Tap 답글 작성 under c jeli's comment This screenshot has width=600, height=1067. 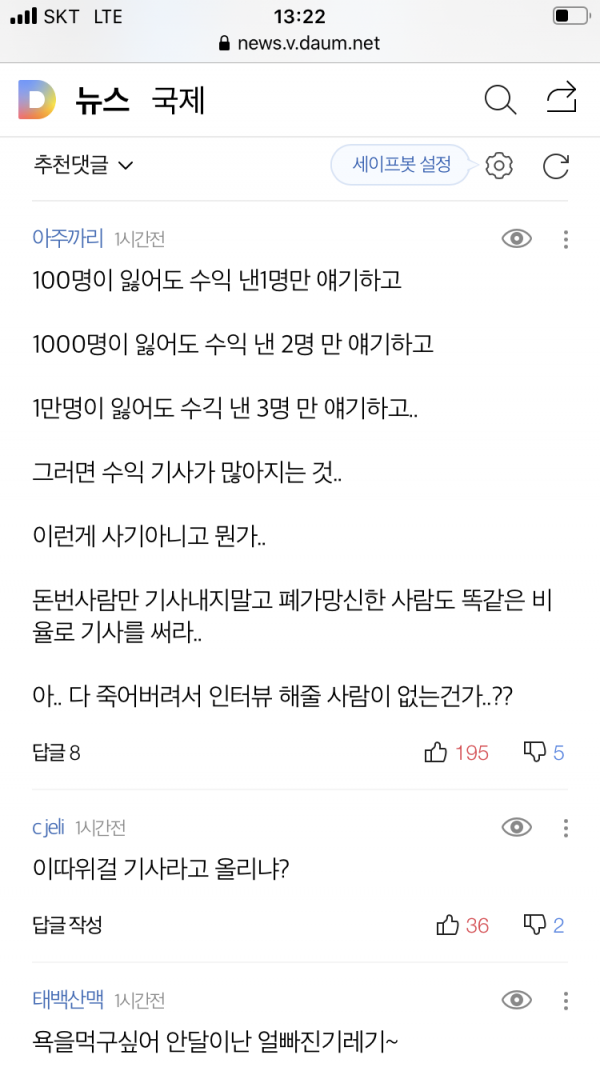pyautogui.click(x=67, y=925)
